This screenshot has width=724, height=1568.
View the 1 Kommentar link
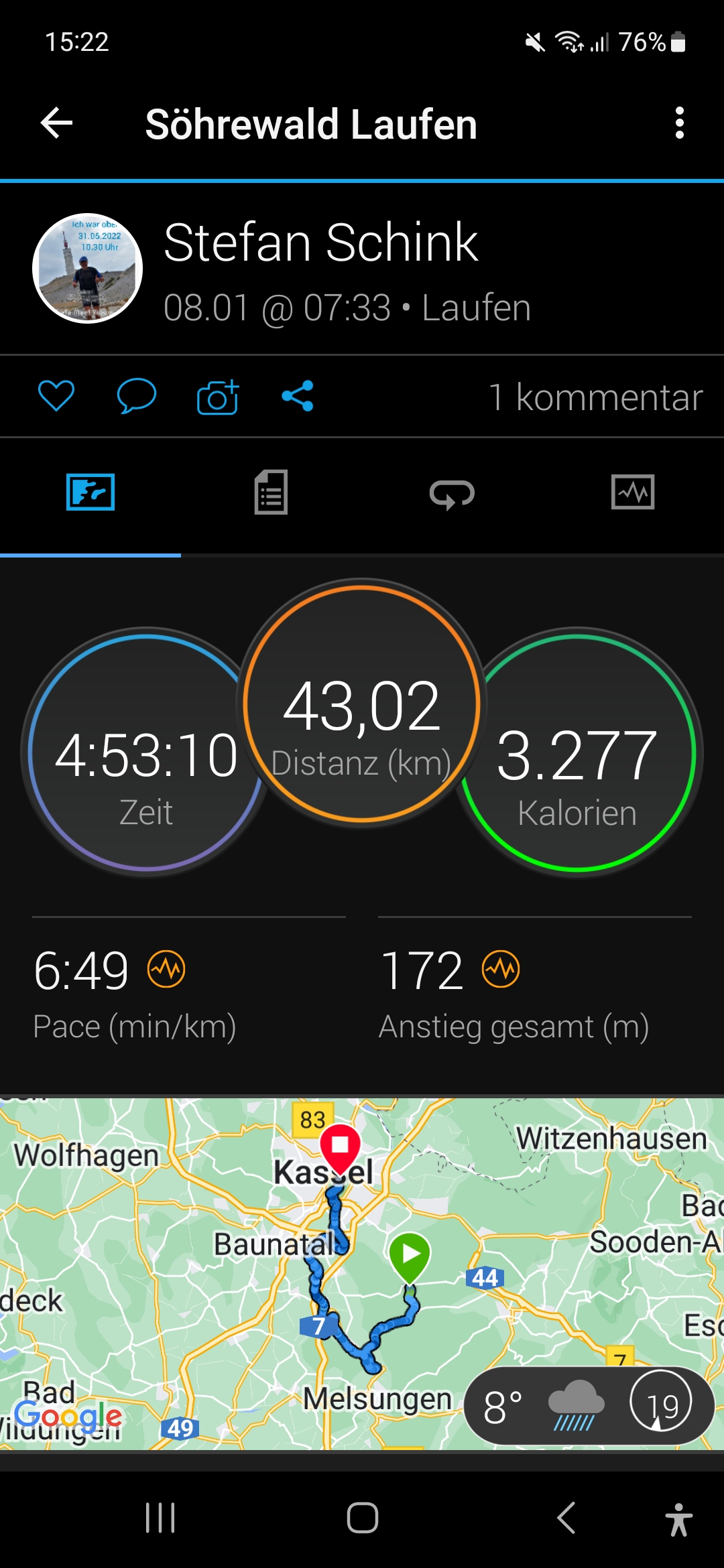click(x=595, y=397)
